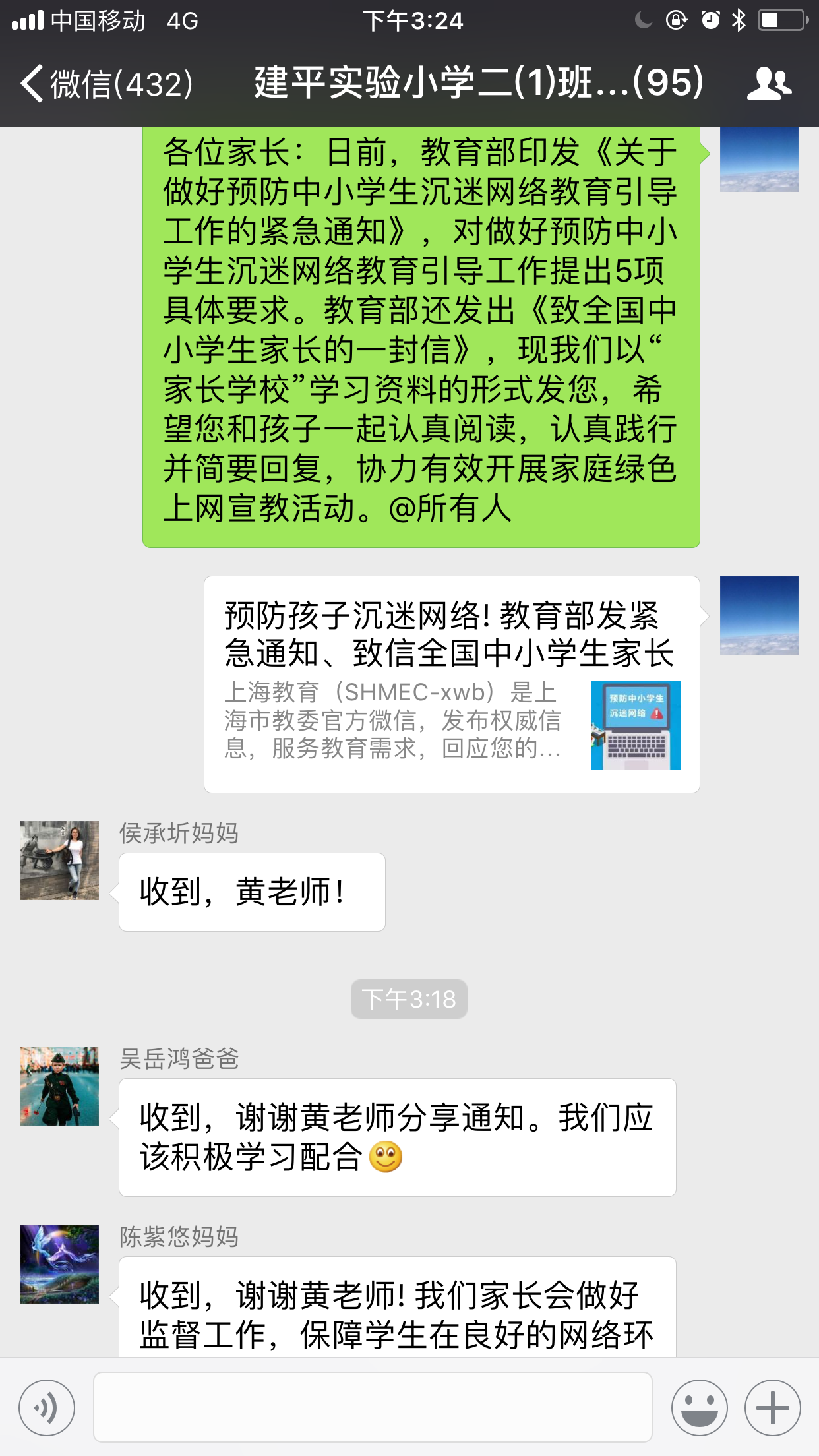
Task: Tap the message text field
Action: pyautogui.click(x=373, y=1407)
